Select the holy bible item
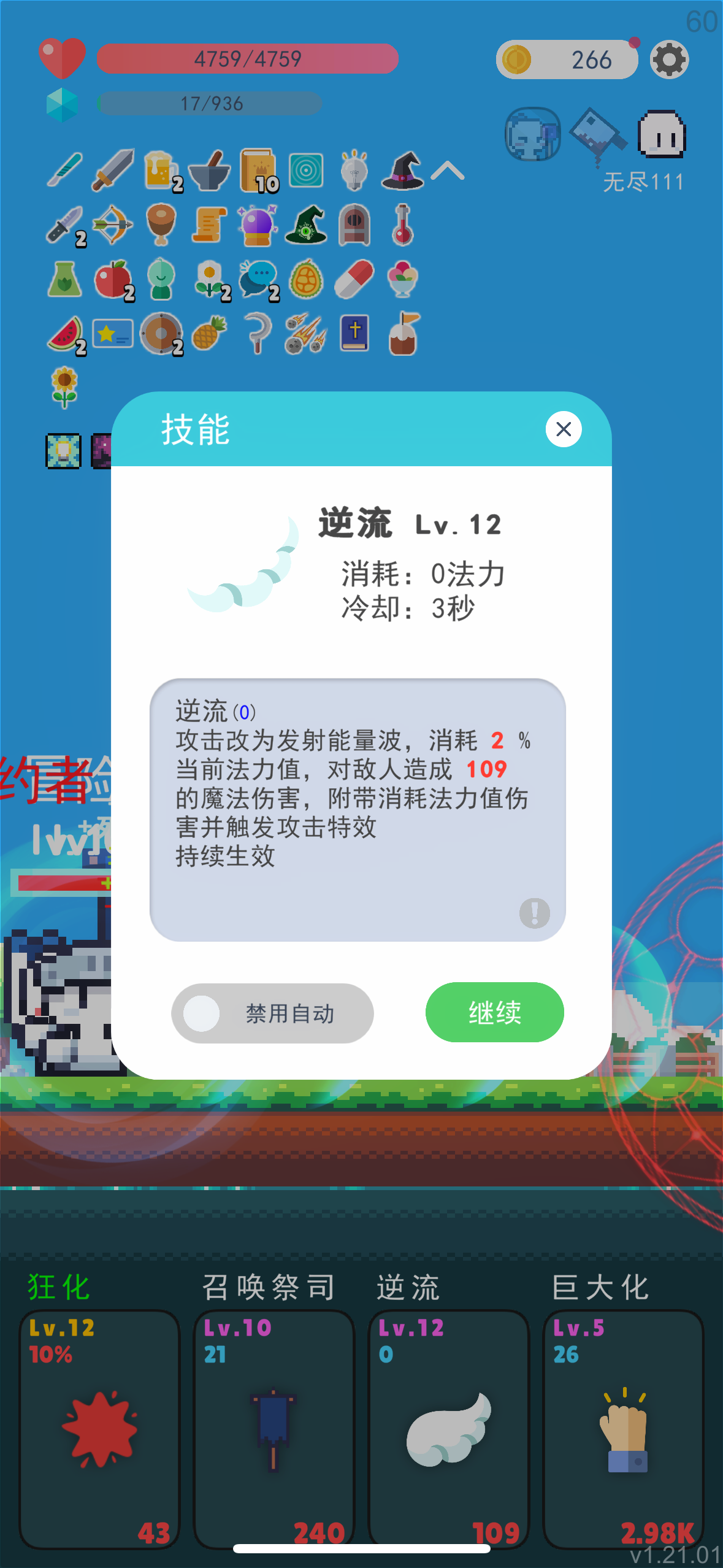Viewport: 723px width, 1568px height. [x=354, y=333]
